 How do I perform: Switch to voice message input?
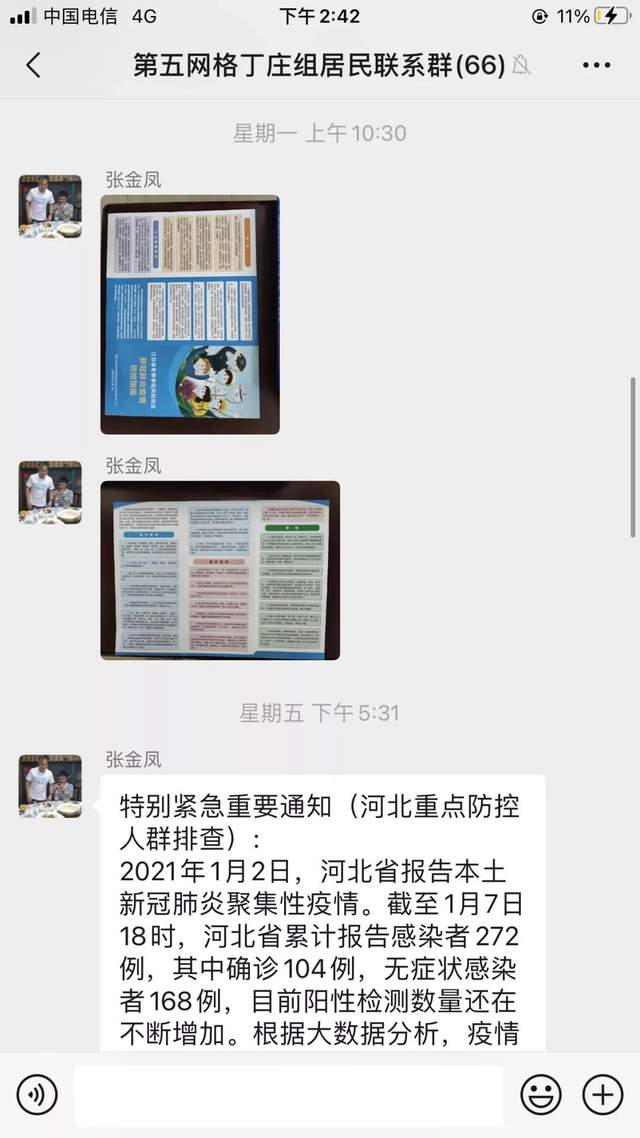(37, 1096)
